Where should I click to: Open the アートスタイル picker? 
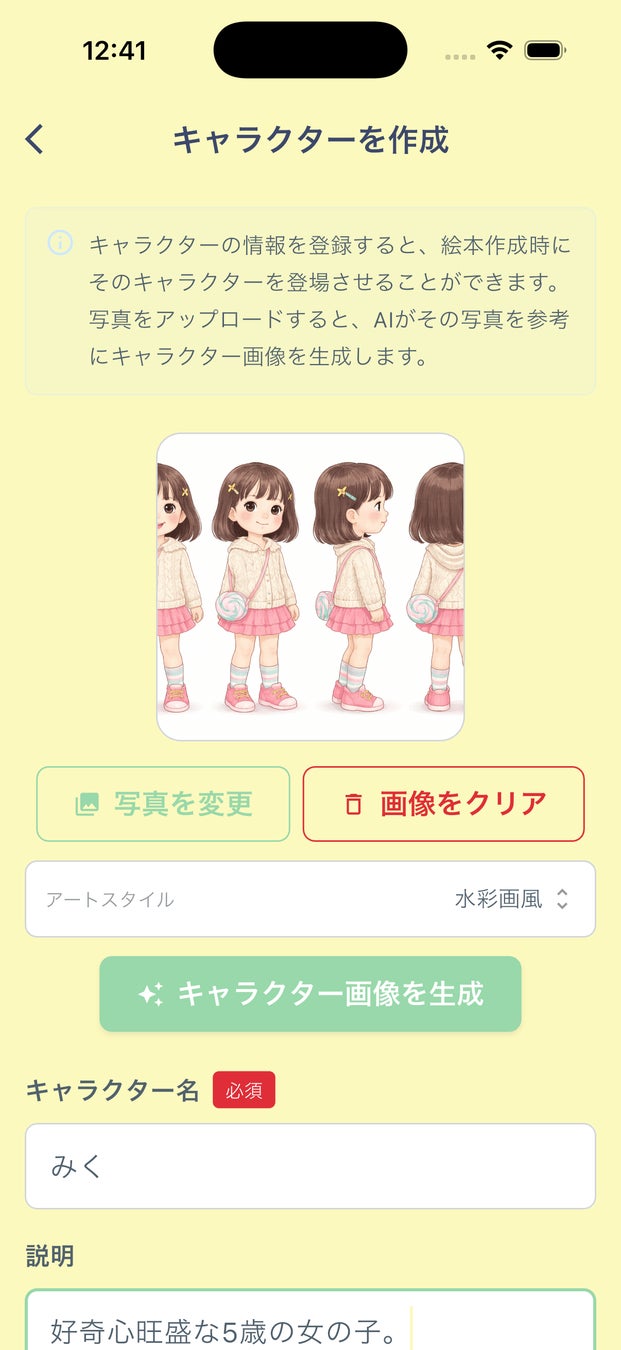pyautogui.click(x=310, y=899)
